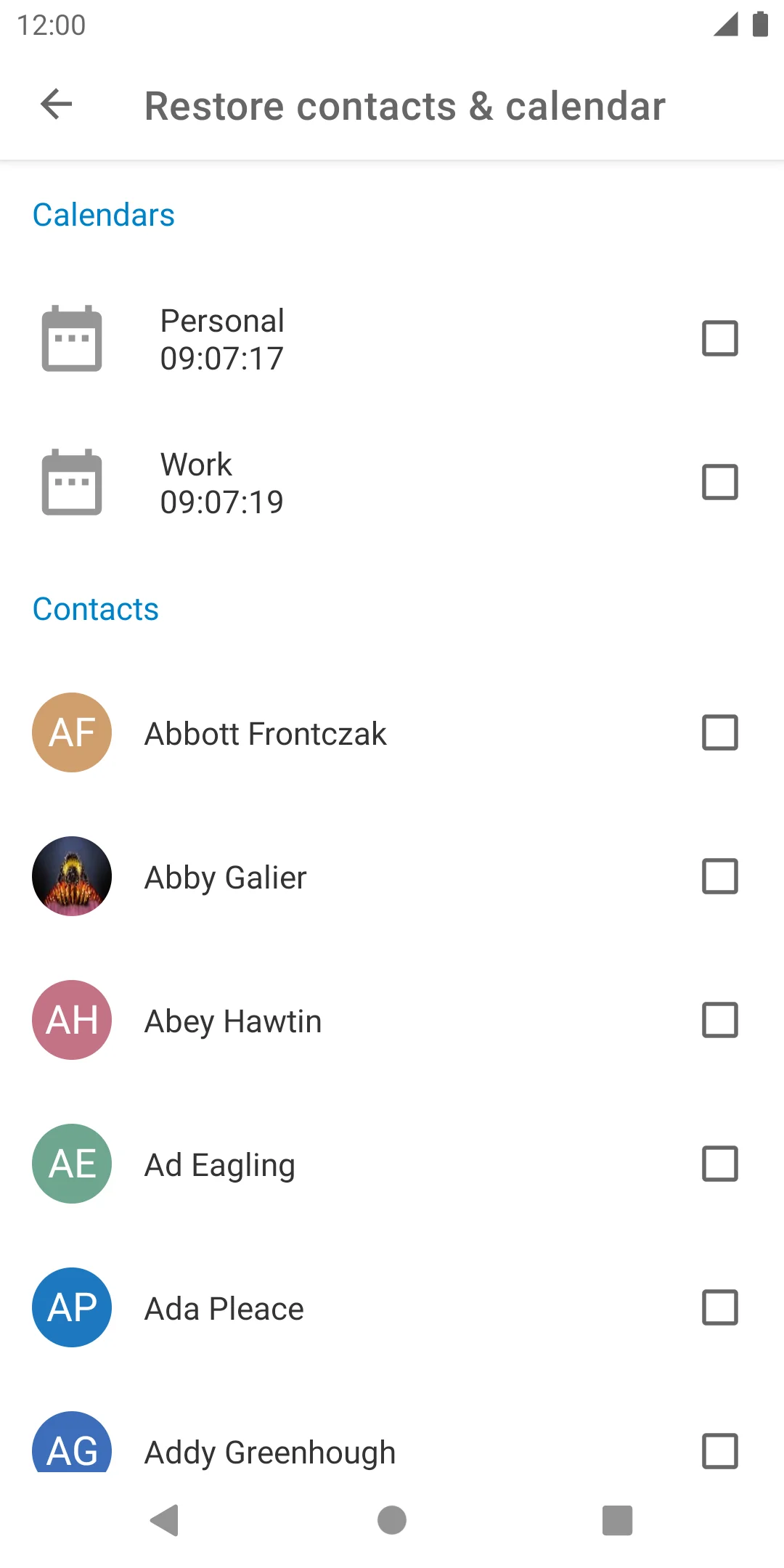Screen dimensions: 784x1568
Task: Mark Abey Hawtin for restore
Action: click(720, 1020)
